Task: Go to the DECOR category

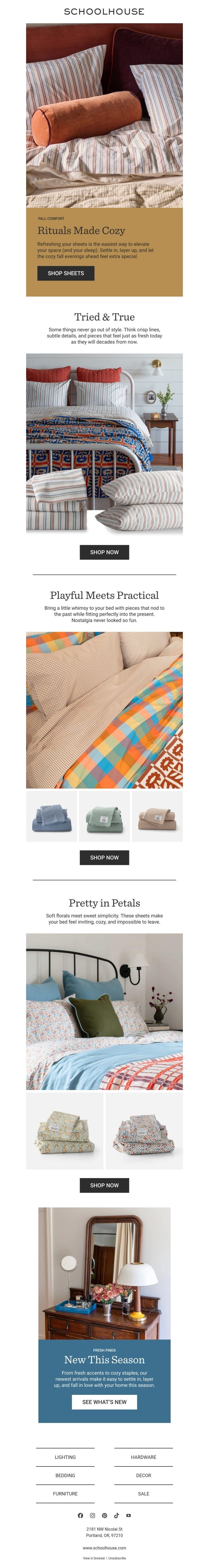Action: 143,1476
